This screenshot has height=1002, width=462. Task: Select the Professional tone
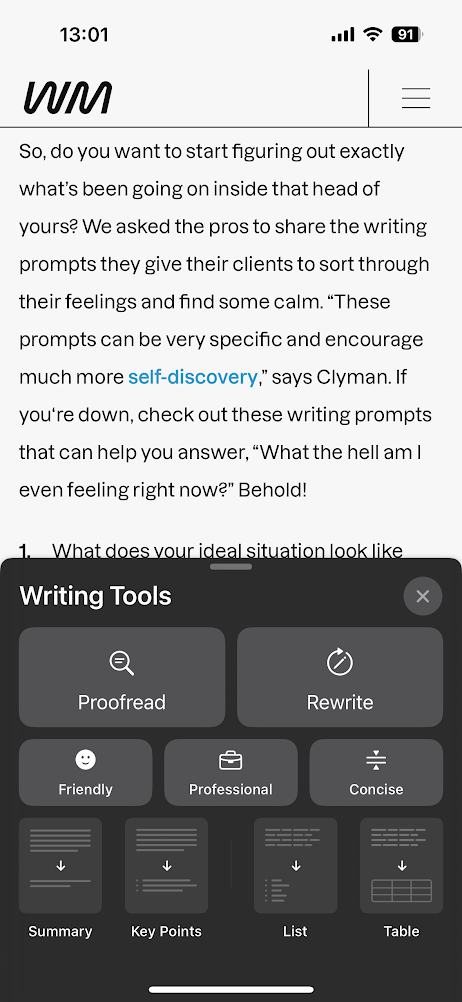pos(231,773)
